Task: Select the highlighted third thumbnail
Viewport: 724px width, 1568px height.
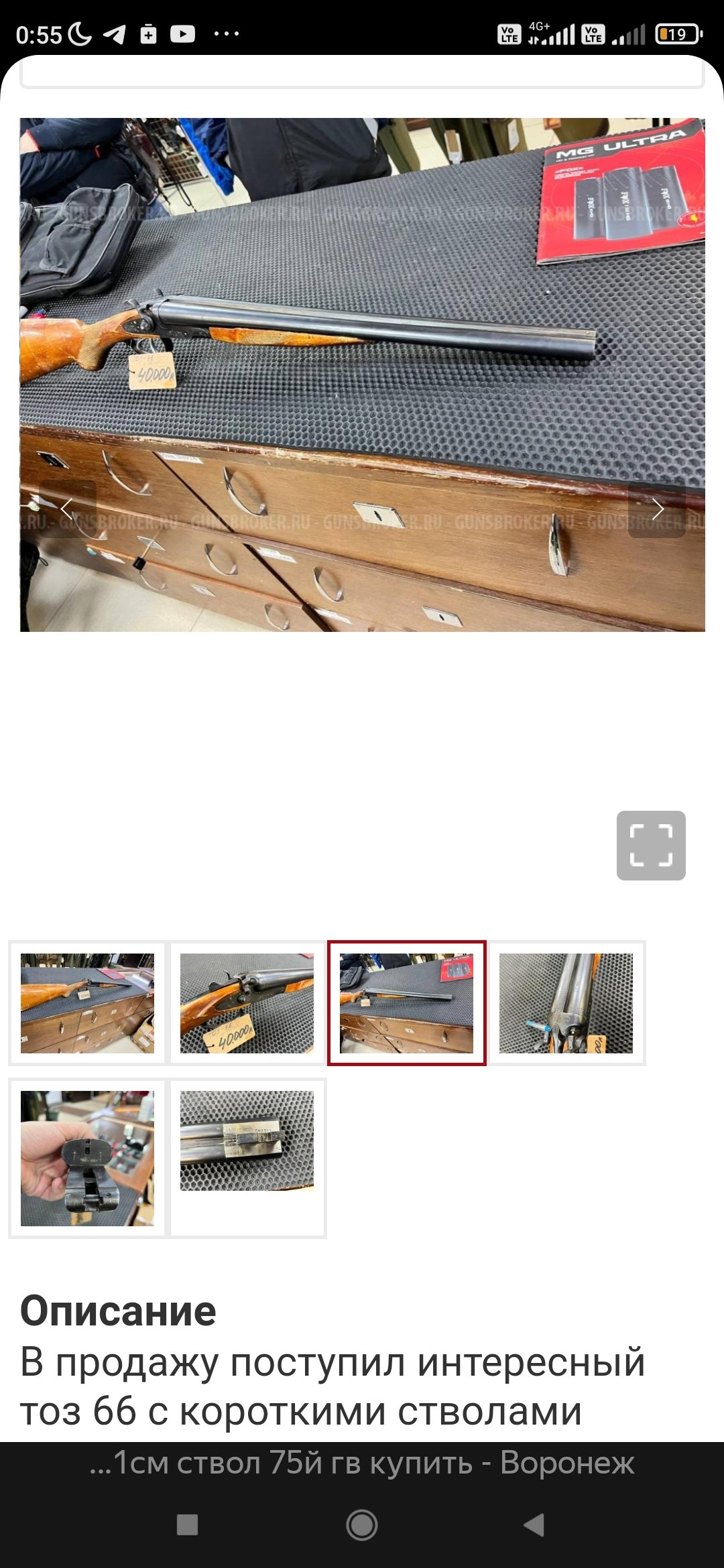Action: coord(406,1003)
